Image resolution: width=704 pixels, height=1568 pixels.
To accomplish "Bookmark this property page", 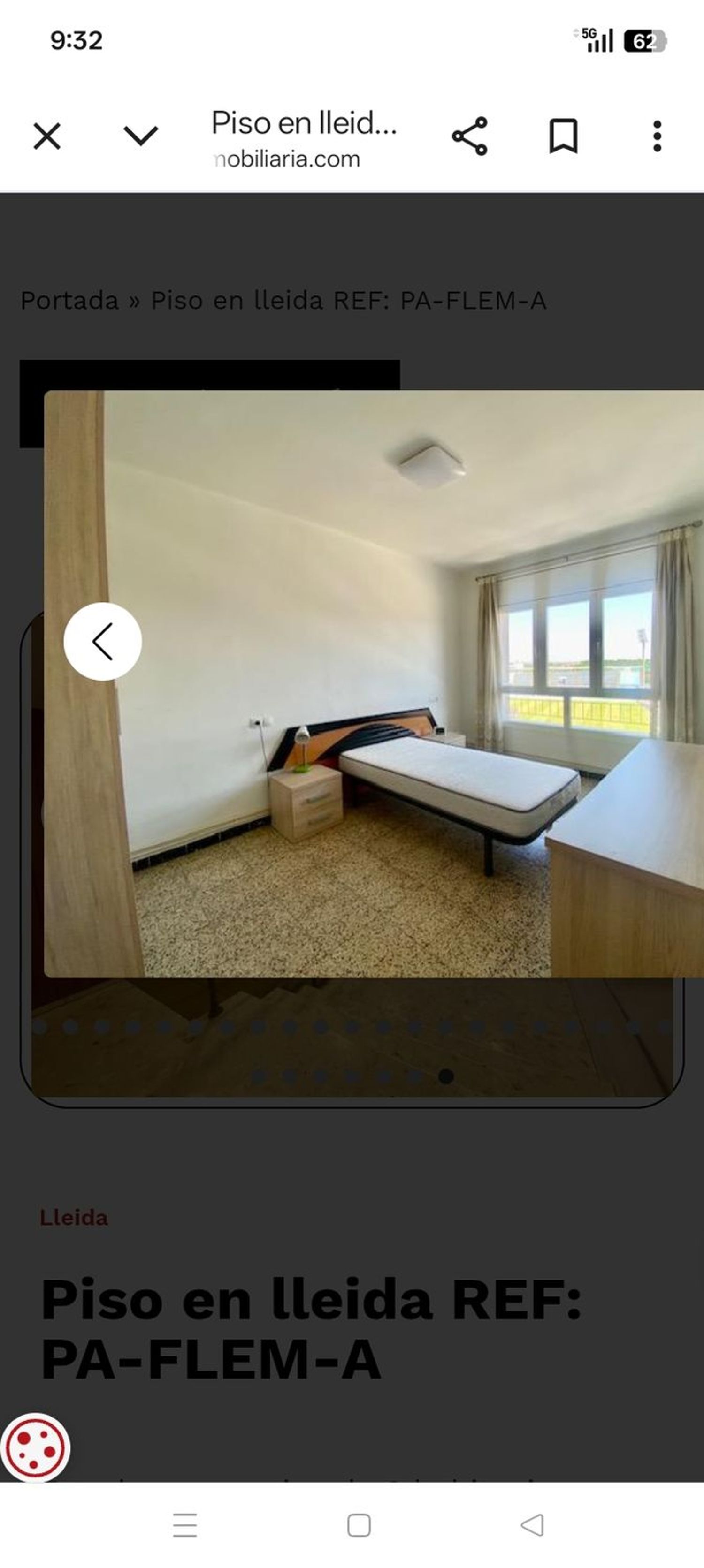I will (563, 136).
